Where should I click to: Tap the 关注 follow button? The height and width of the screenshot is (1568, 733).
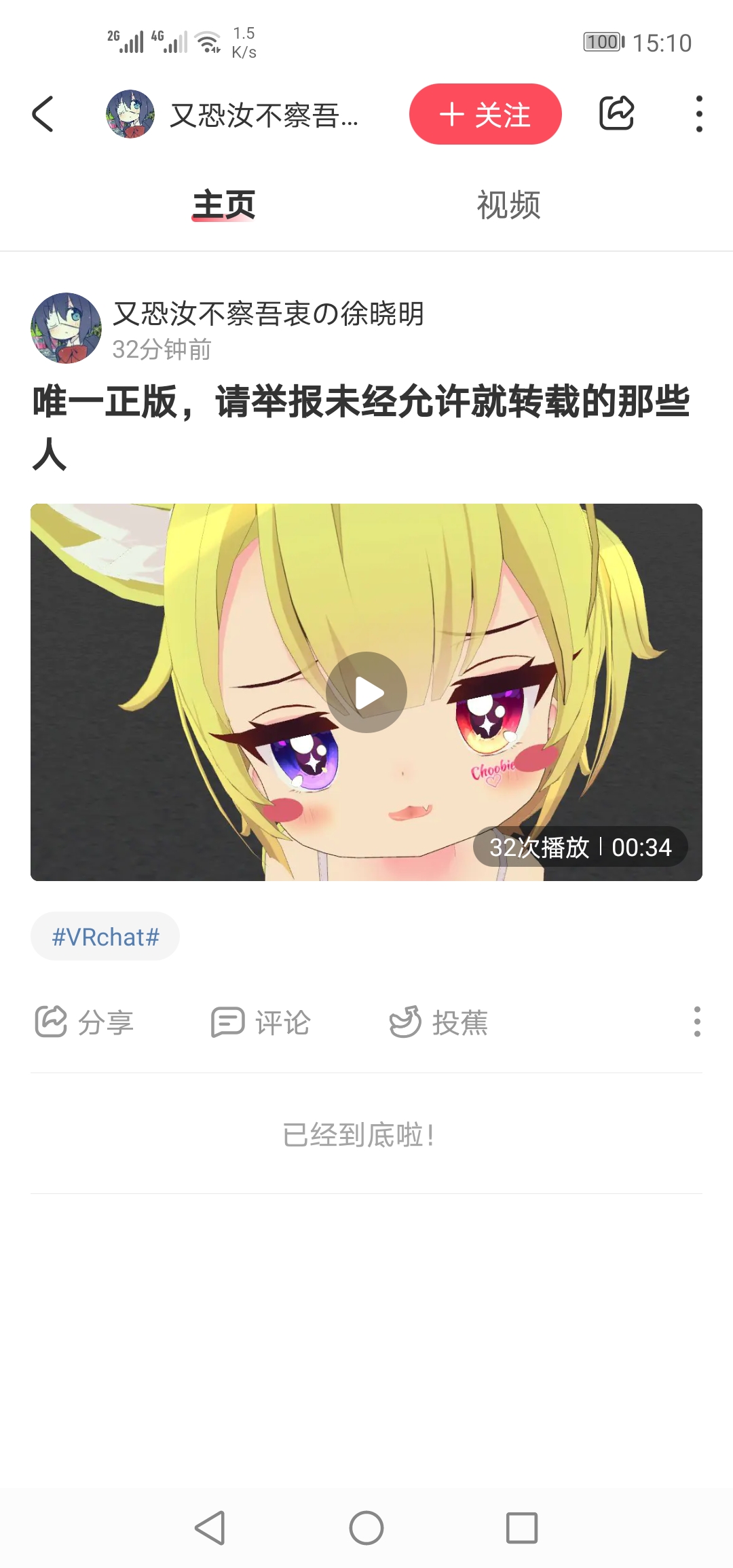[x=485, y=114]
